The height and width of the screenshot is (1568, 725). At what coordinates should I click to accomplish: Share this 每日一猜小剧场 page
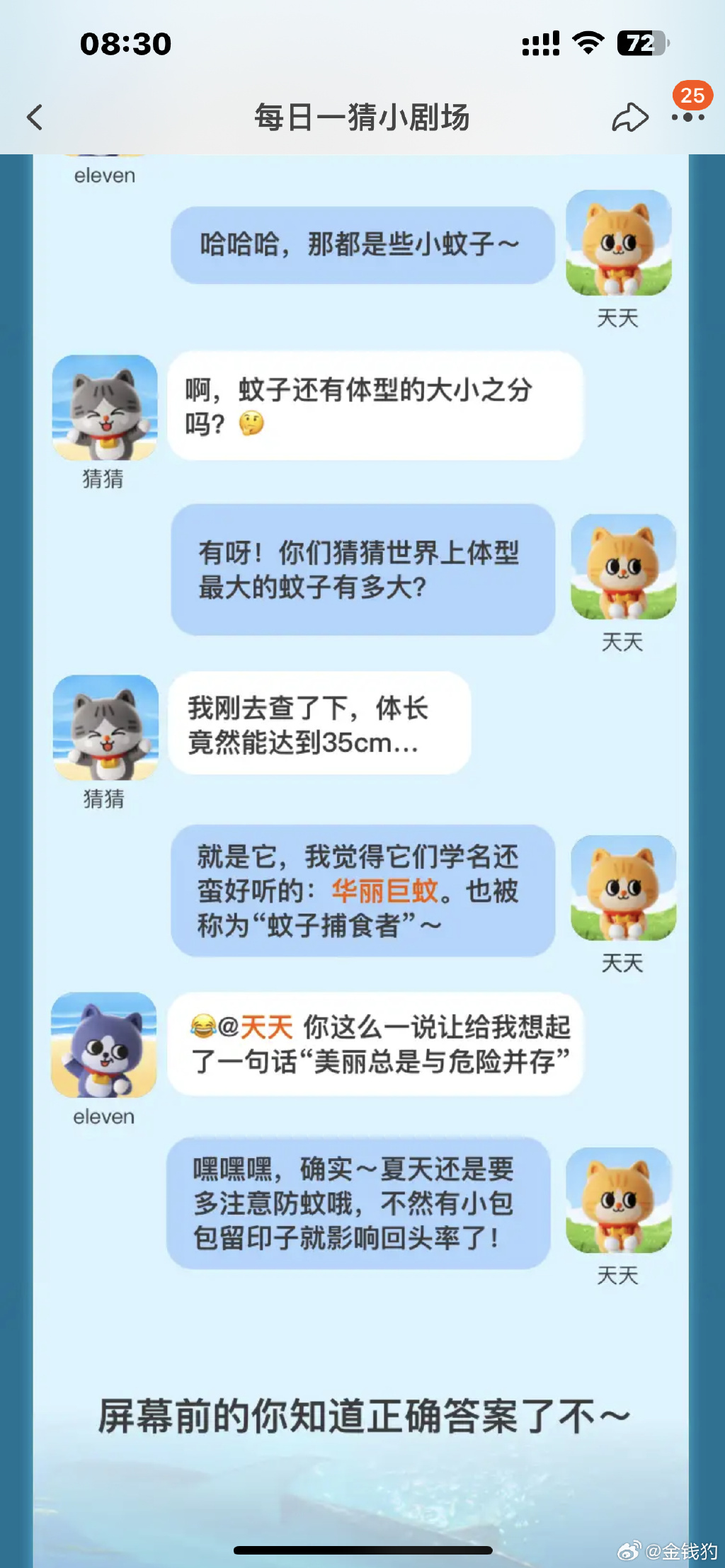pyautogui.click(x=629, y=118)
